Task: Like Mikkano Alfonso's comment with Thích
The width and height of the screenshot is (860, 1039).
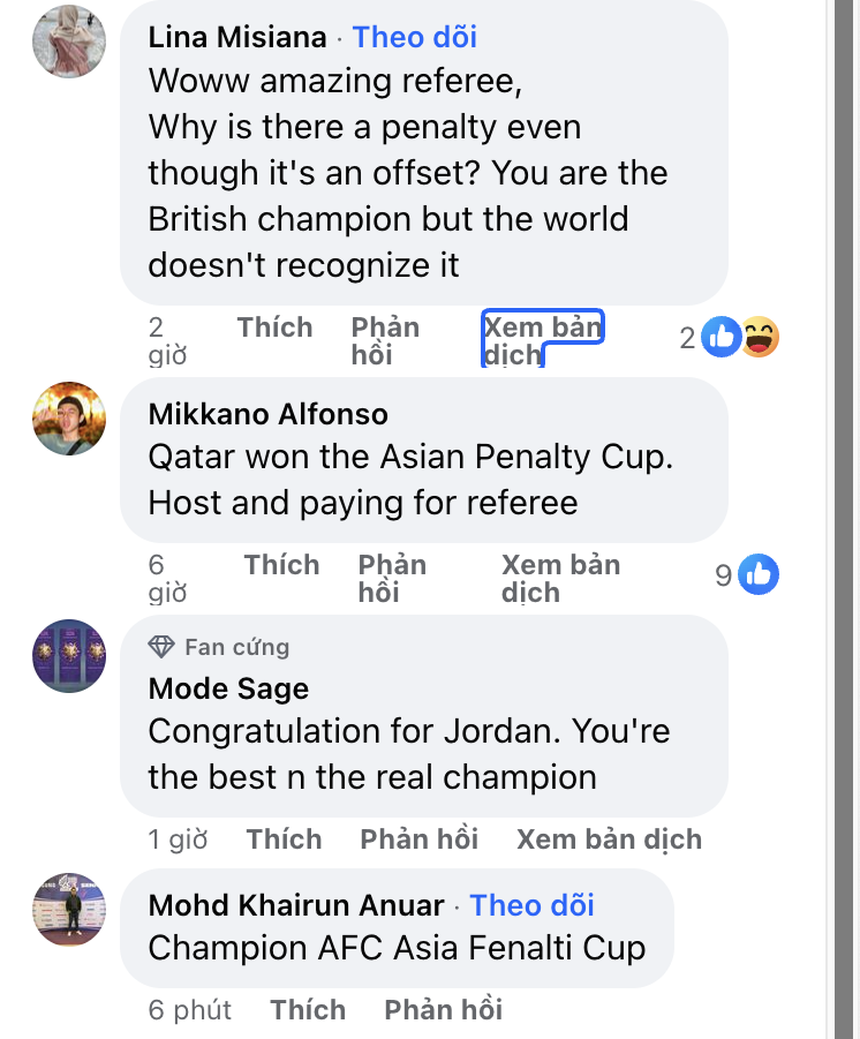Action: click(281, 564)
